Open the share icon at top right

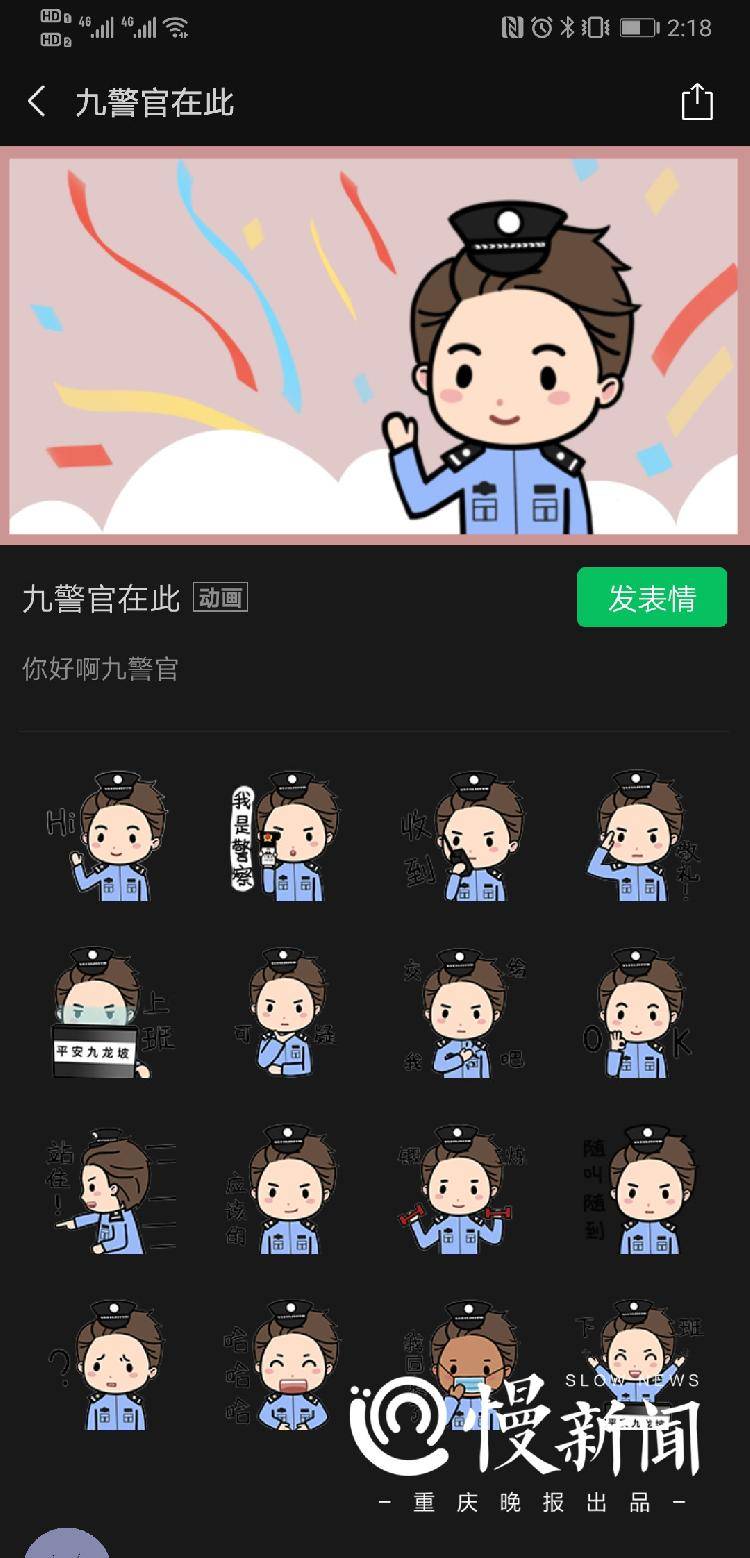(x=697, y=101)
